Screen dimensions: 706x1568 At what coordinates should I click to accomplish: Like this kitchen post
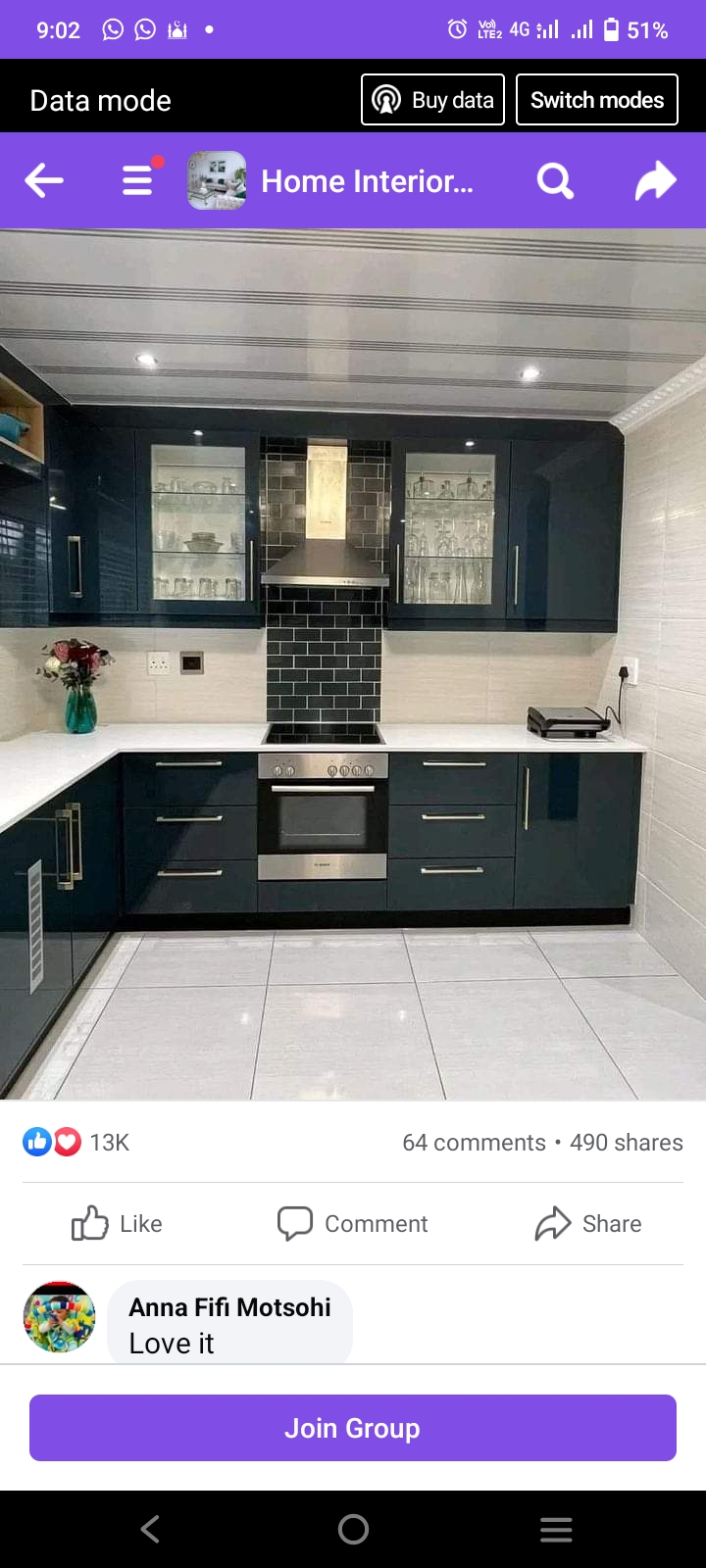click(x=117, y=1223)
